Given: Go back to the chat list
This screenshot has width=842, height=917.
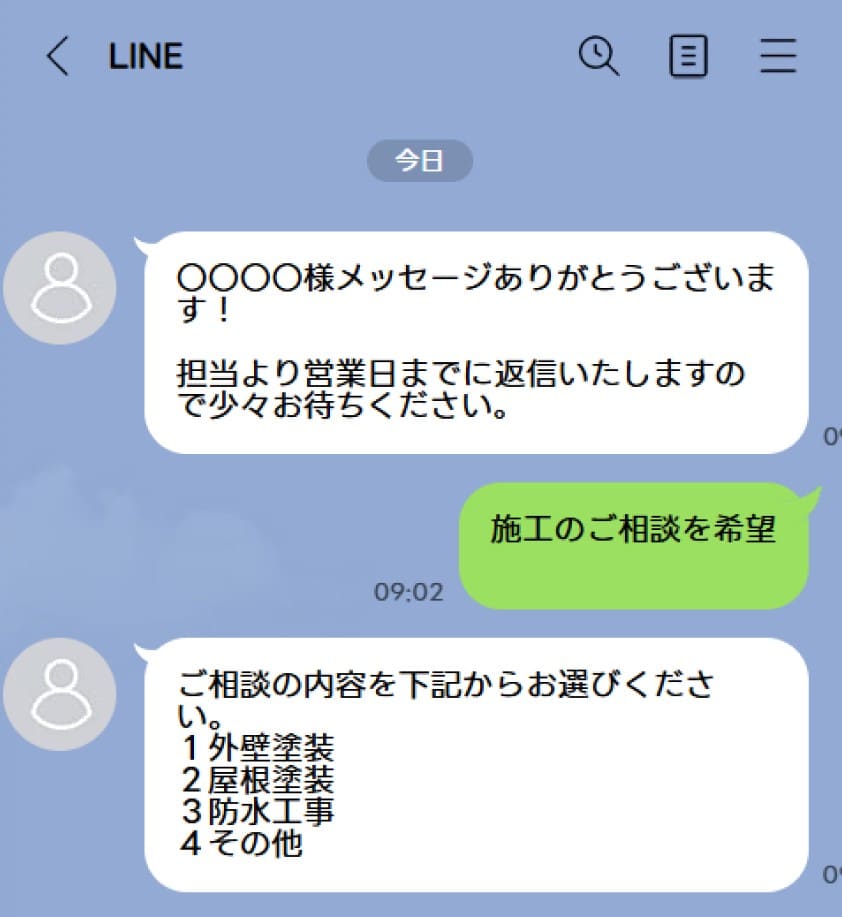Looking at the screenshot, I should click(x=58, y=57).
